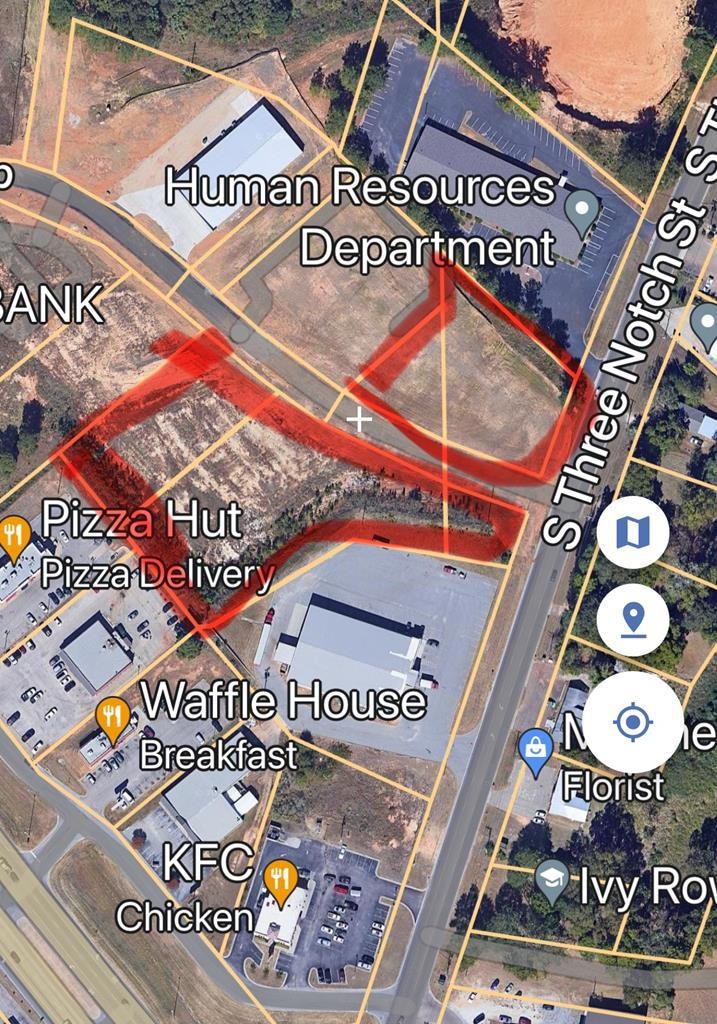Image resolution: width=717 pixels, height=1024 pixels.
Task: Open the Ivy Row school marker
Action: [551, 880]
